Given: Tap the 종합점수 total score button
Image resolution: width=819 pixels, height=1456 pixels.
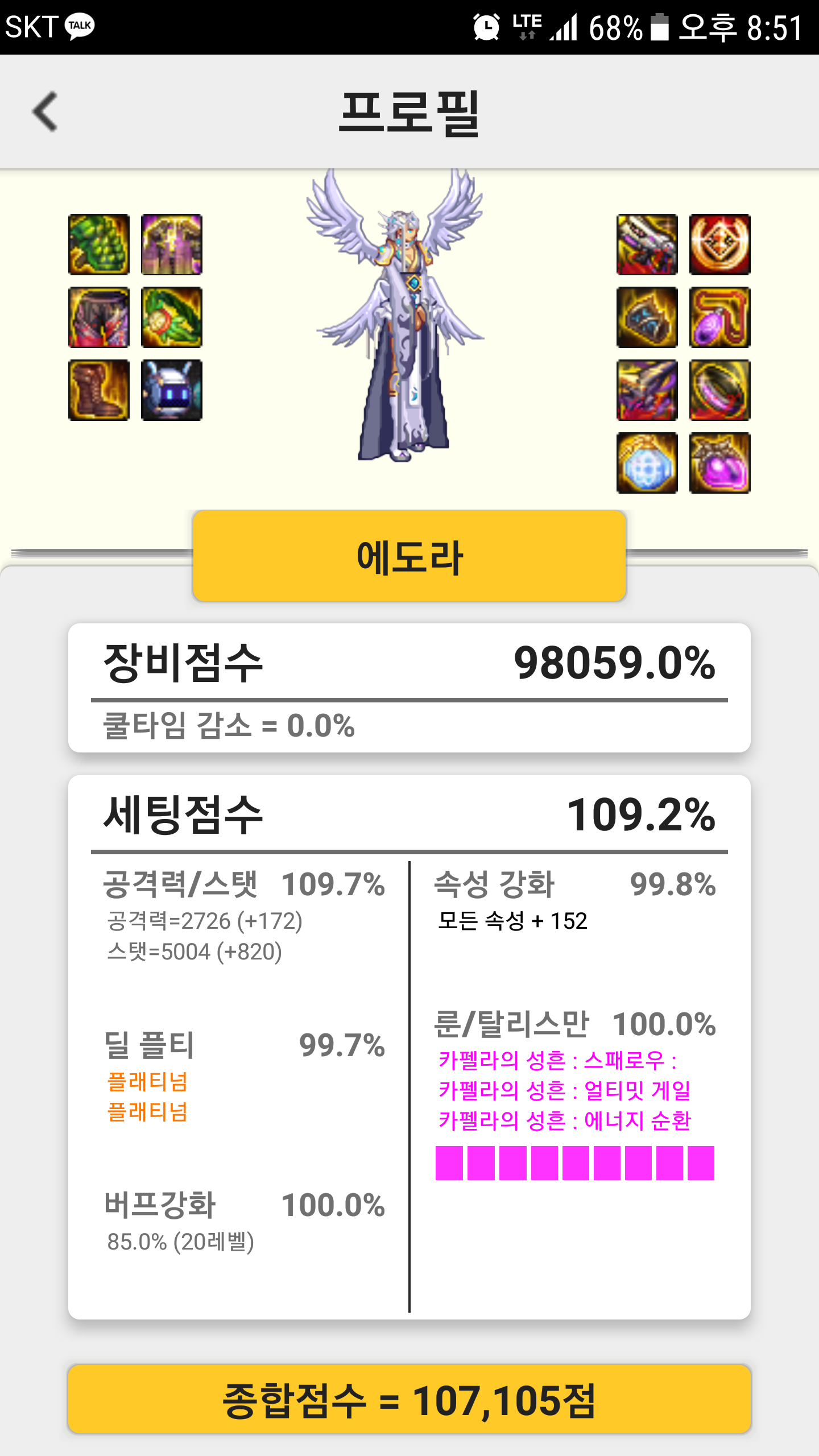Looking at the screenshot, I should (x=409, y=1399).
